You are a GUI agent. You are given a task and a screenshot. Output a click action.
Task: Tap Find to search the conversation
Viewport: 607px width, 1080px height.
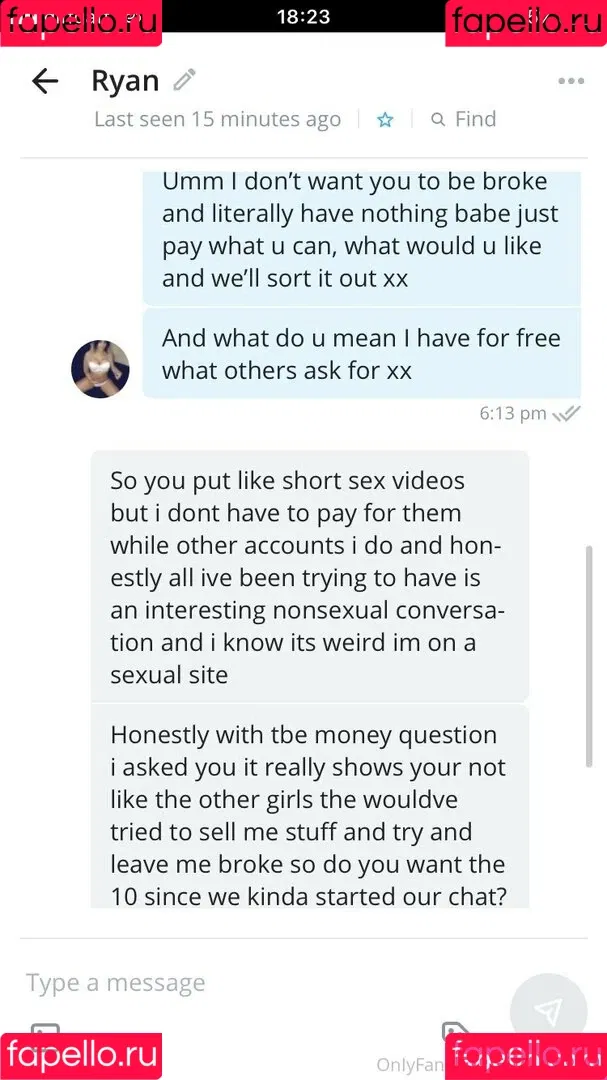point(464,120)
